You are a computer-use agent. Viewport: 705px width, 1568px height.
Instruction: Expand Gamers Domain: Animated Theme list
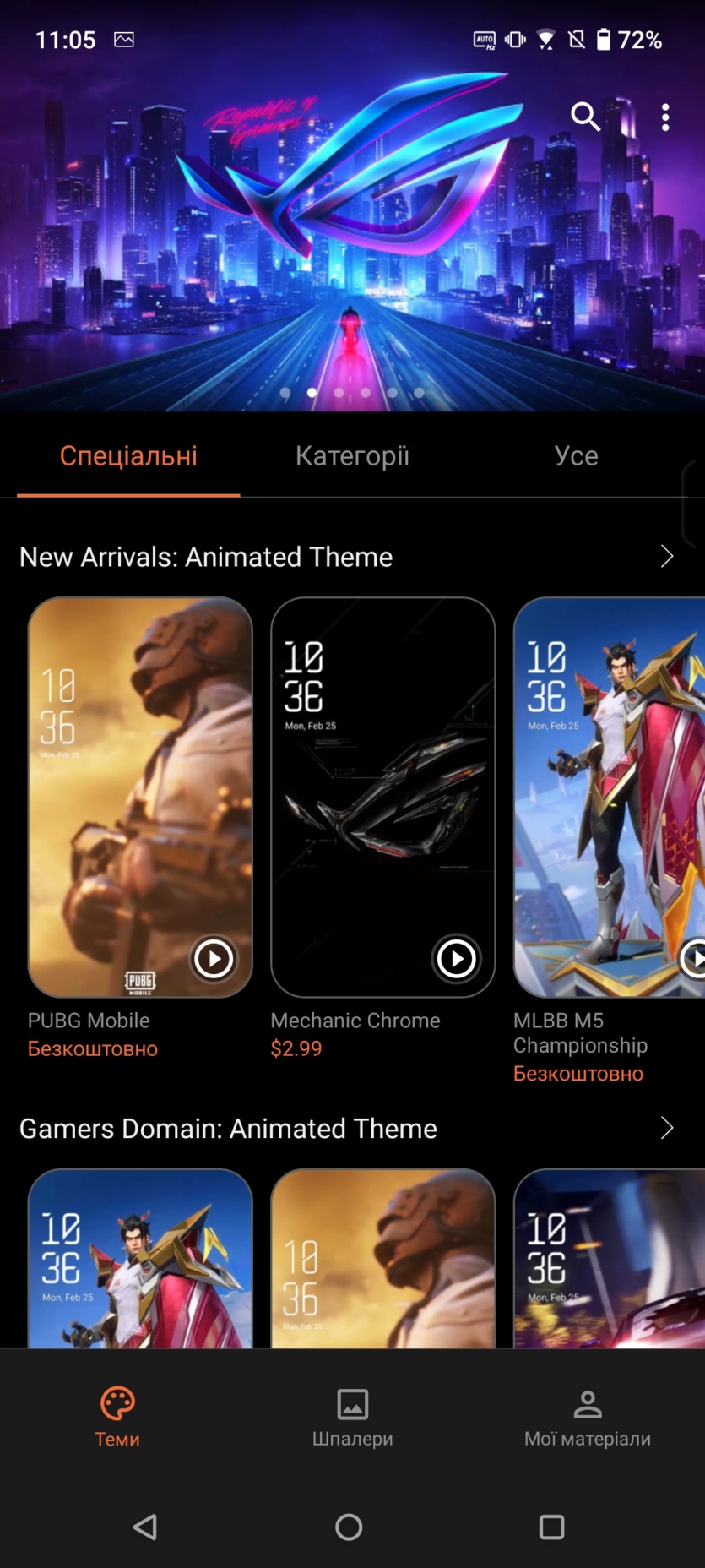(x=666, y=1128)
